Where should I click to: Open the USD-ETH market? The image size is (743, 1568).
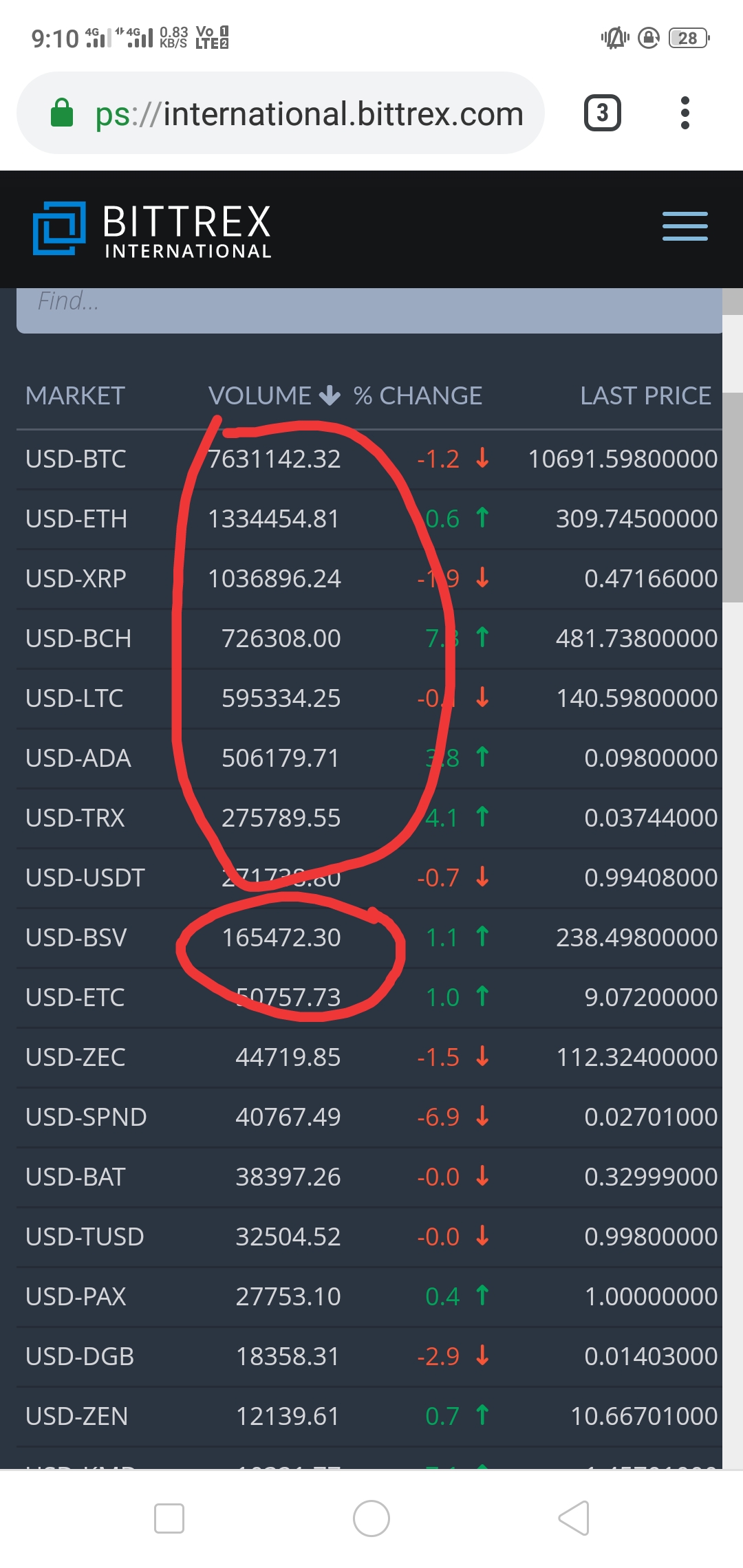pyautogui.click(x=76, y=519)
